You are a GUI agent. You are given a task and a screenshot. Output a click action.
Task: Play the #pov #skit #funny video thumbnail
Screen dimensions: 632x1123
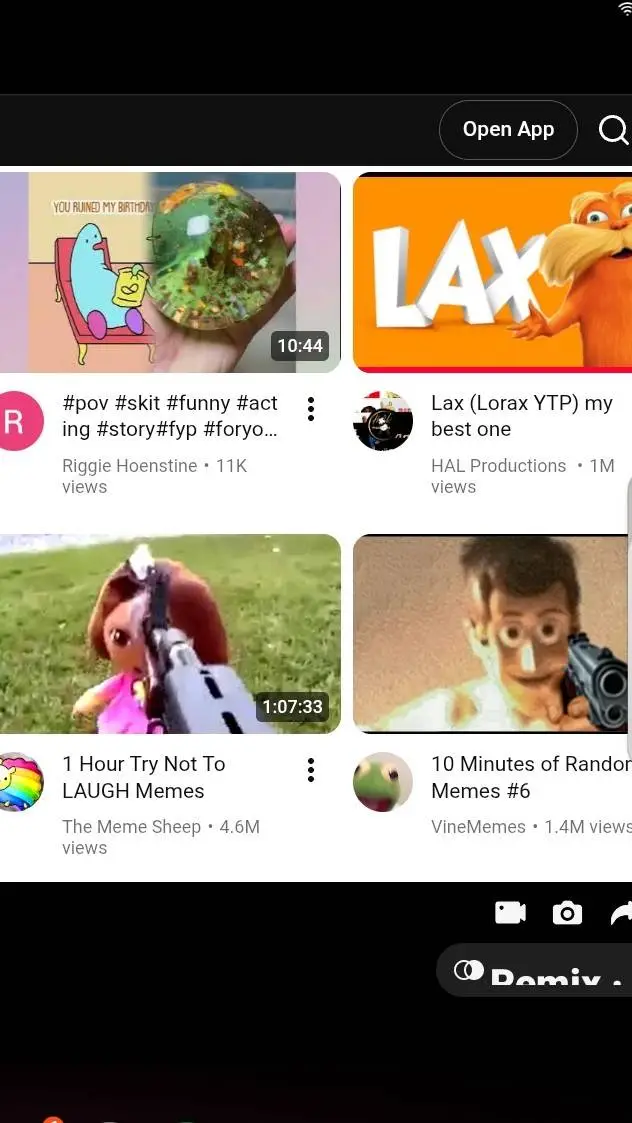point(170,272)
